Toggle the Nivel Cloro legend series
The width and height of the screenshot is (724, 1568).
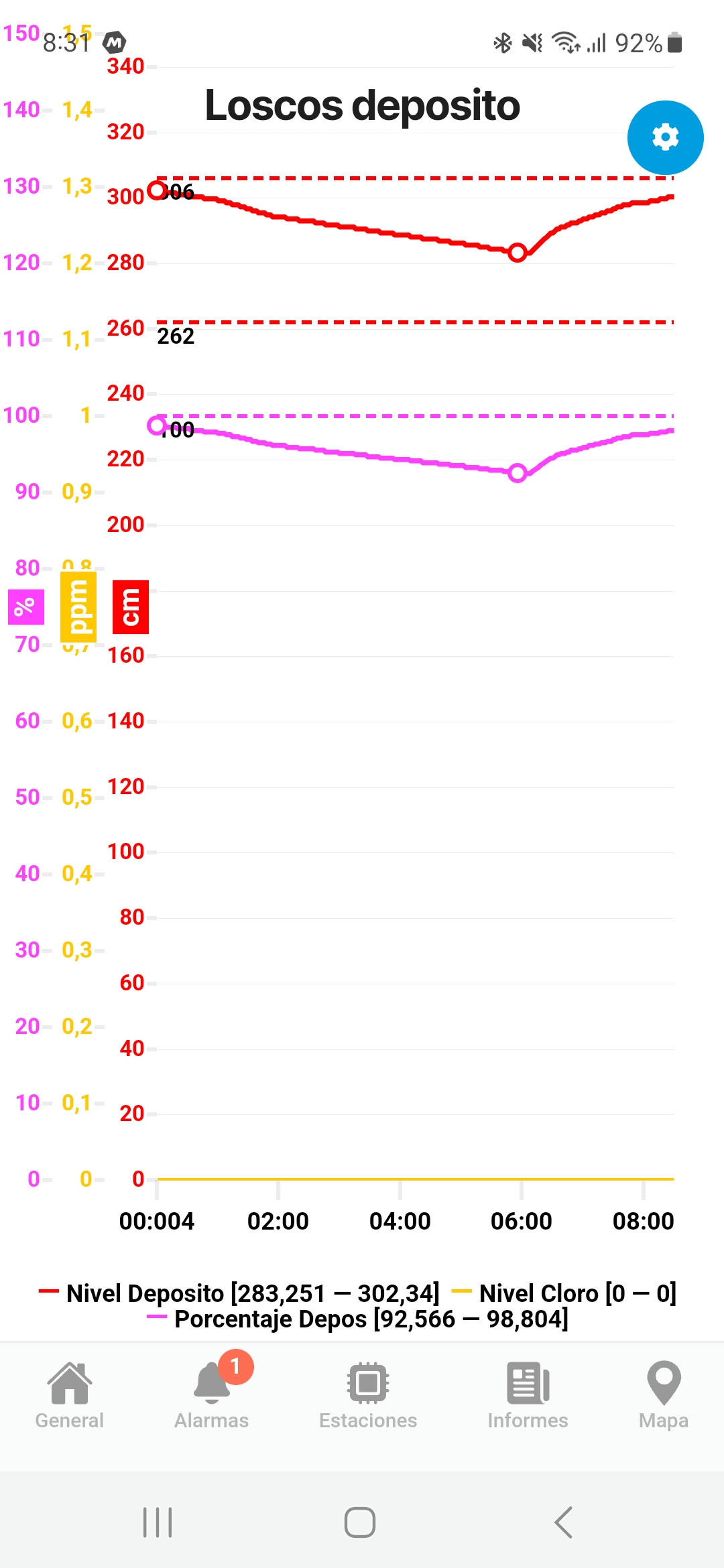pyautogui.click(x=564, y=1293)
